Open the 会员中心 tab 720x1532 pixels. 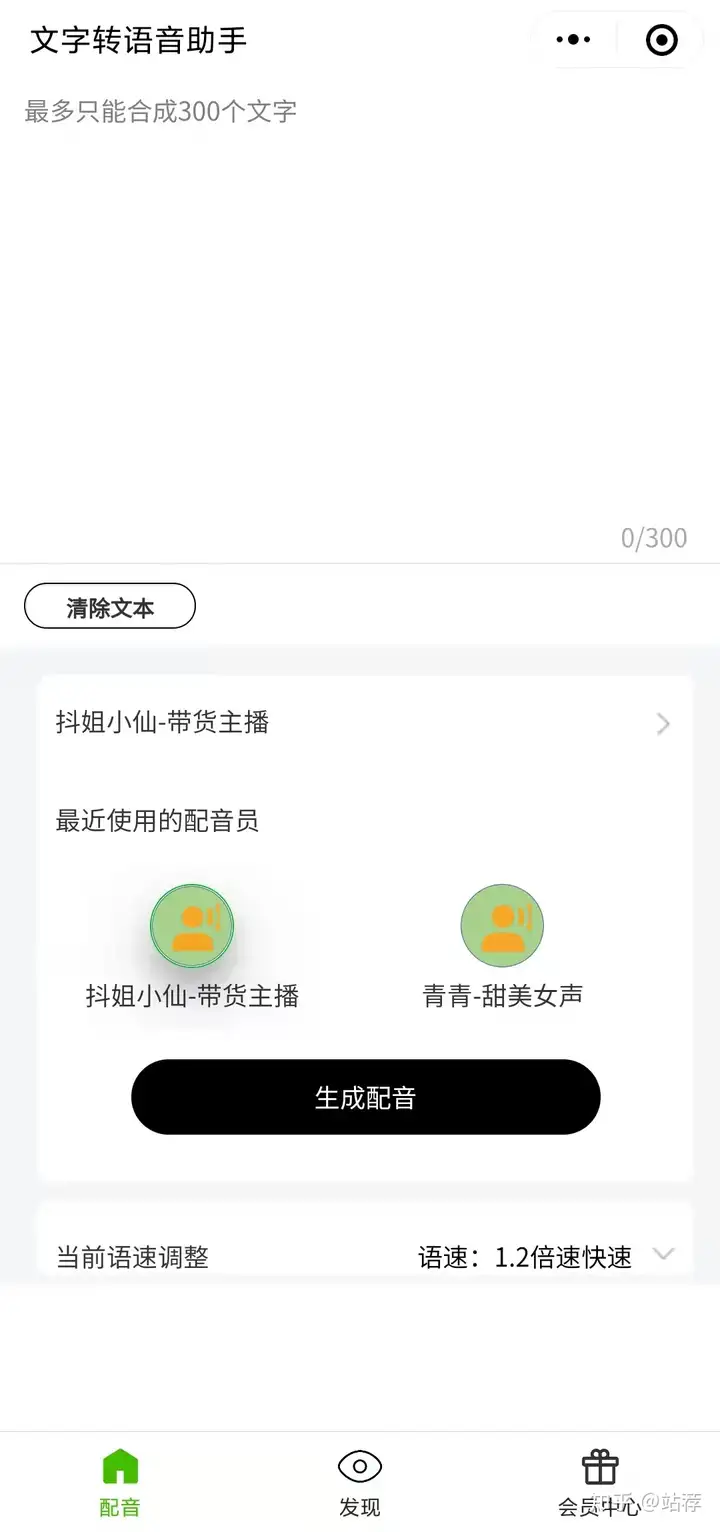click(599, 1484)
